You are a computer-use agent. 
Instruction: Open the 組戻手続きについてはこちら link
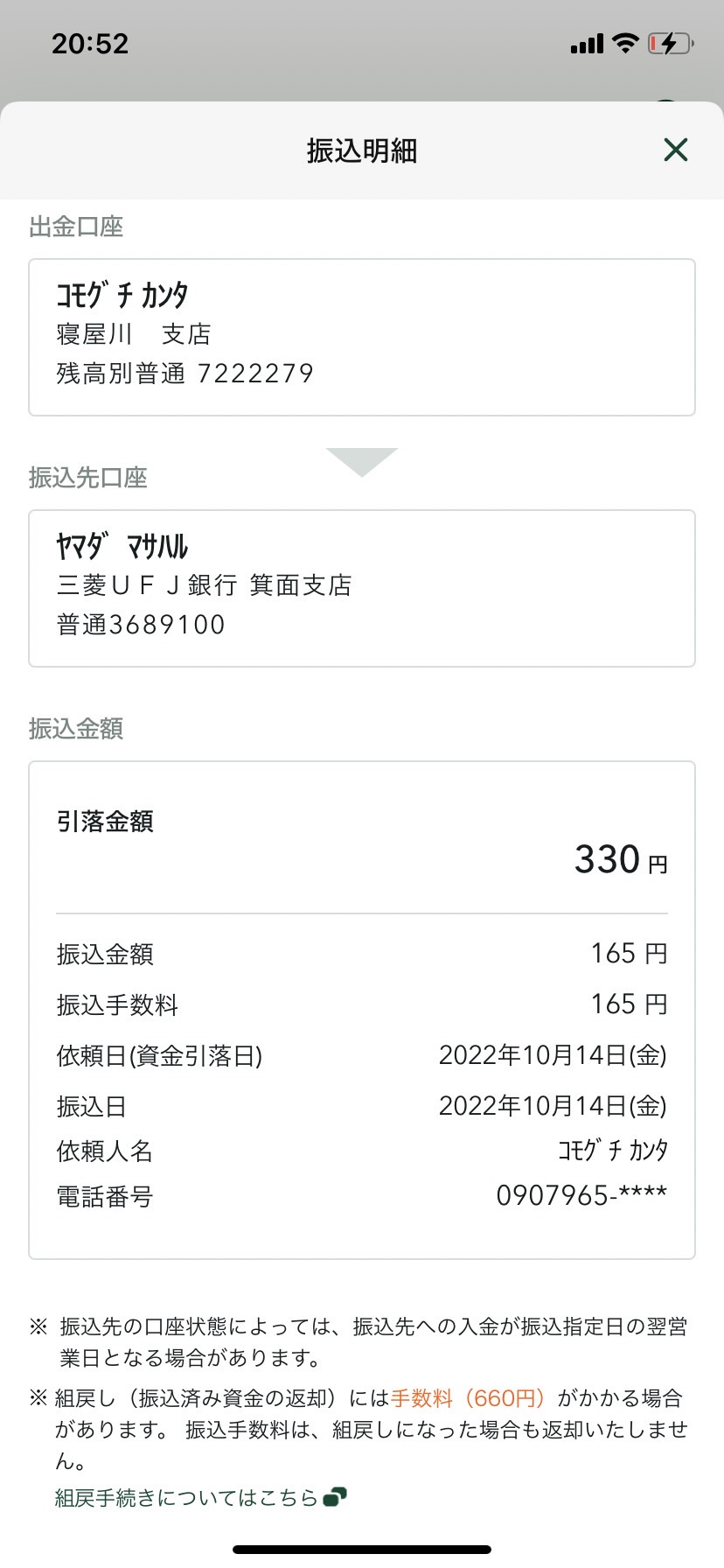(200, 1497)
